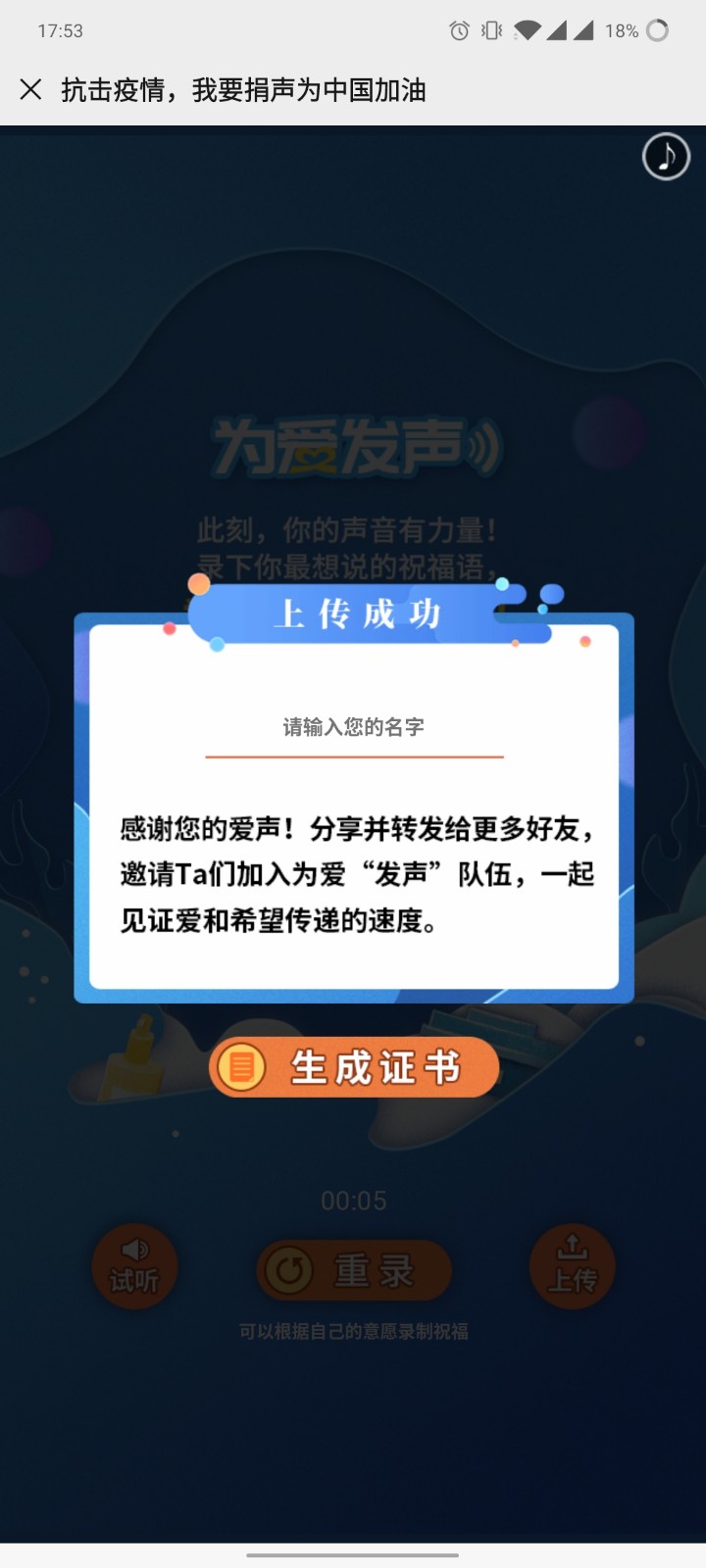Toggle the background music icon
The image size is (706, 1568).
click(x=666, y=157)
